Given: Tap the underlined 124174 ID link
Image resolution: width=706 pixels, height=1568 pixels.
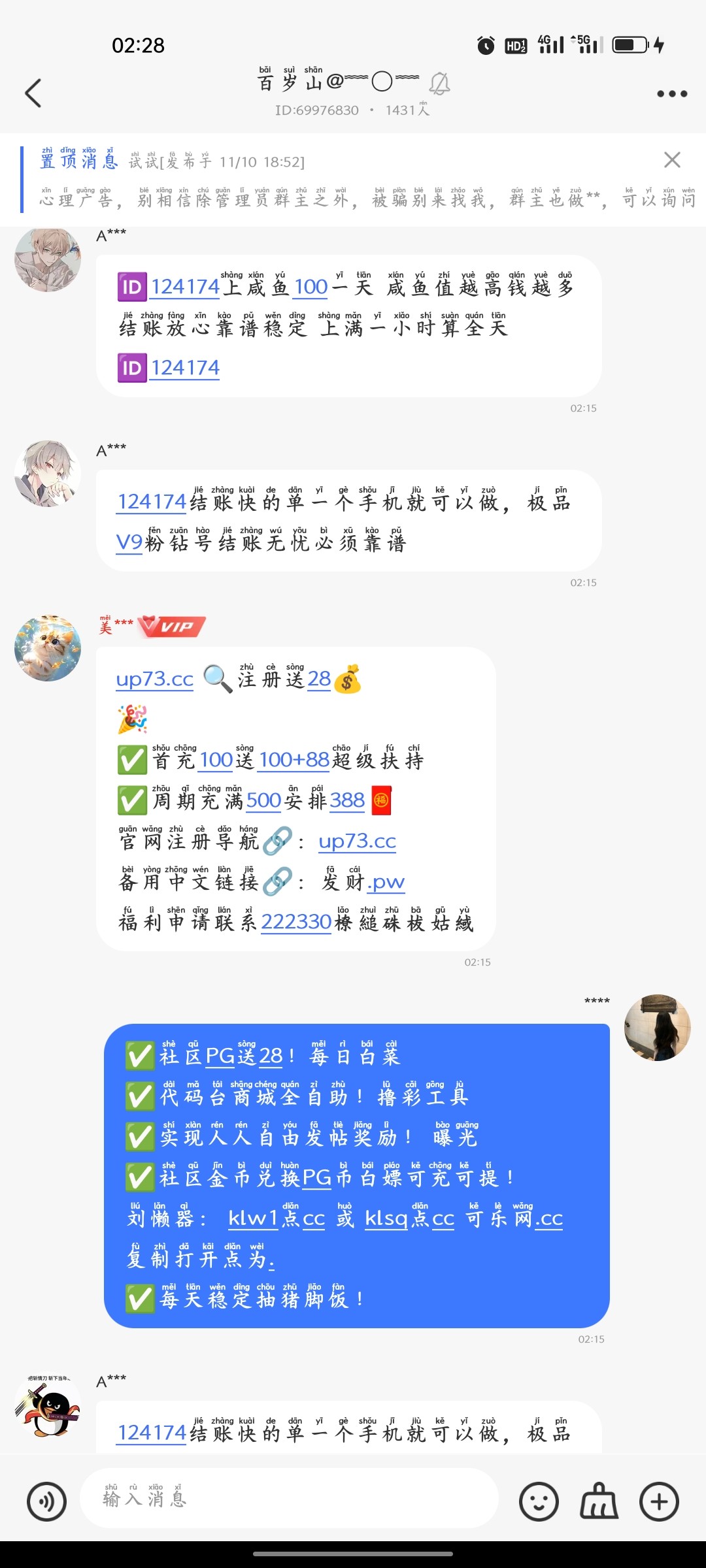Looking at the screenshot, I should [151, 502].
